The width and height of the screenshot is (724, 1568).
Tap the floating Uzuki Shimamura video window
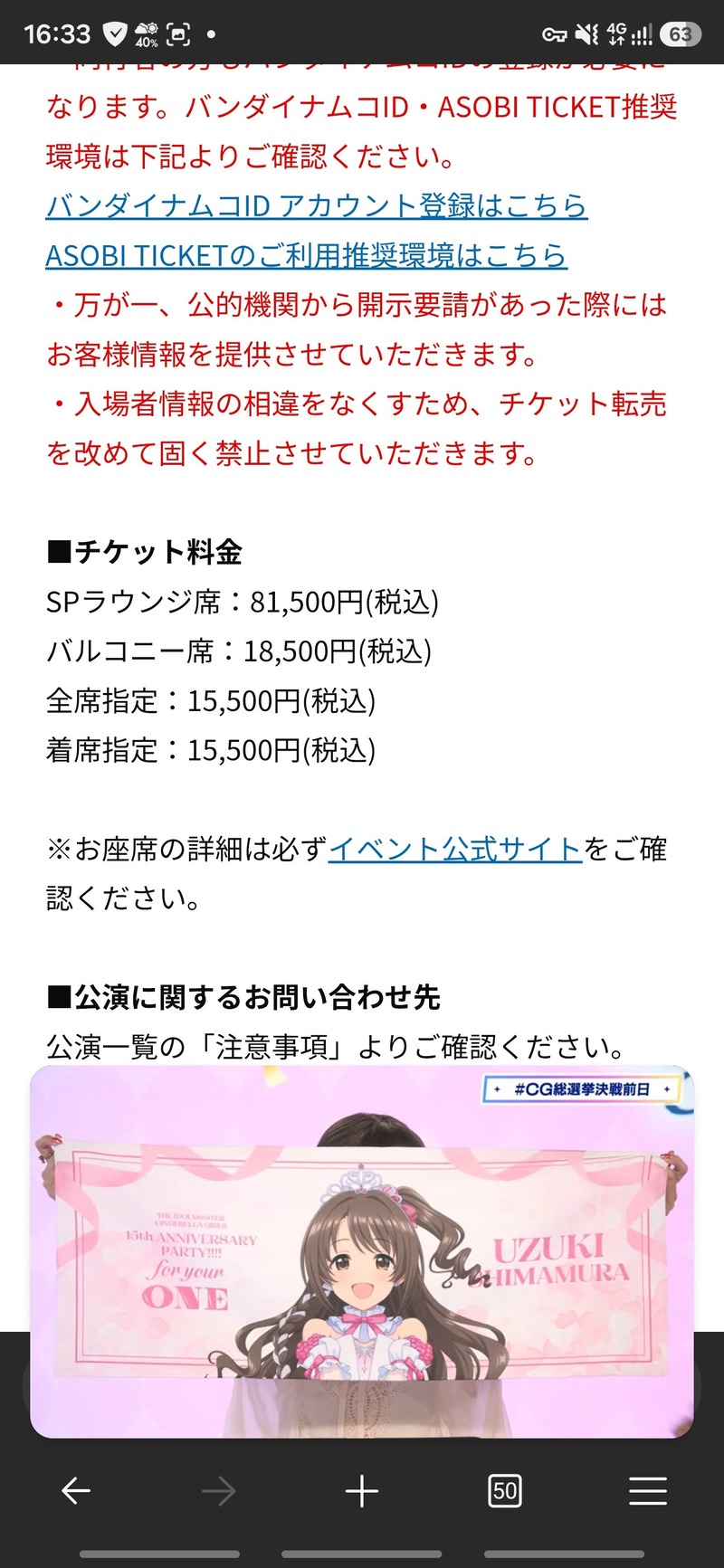(362, 1251)
